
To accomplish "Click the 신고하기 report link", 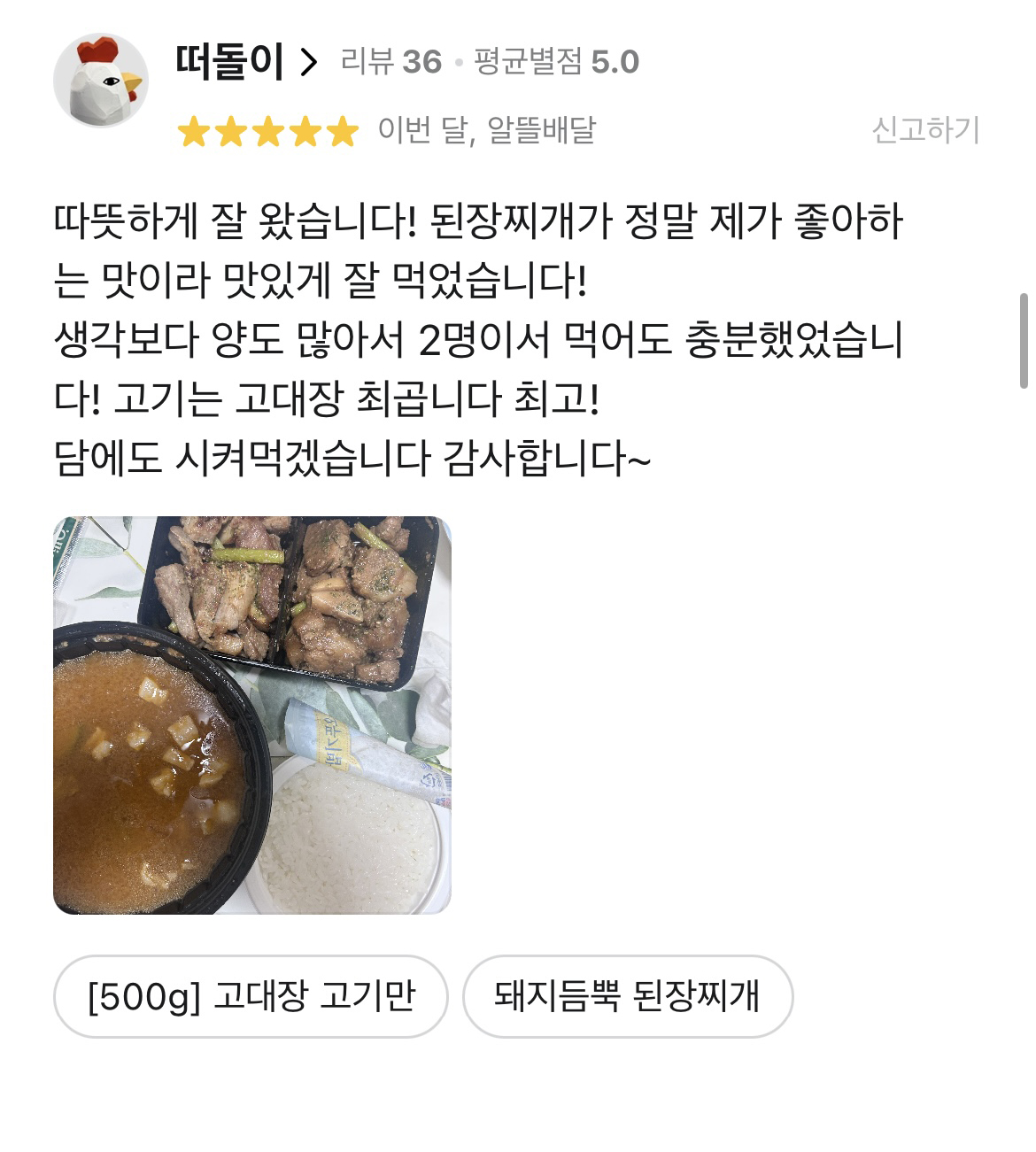I will (x=926, y=131).
